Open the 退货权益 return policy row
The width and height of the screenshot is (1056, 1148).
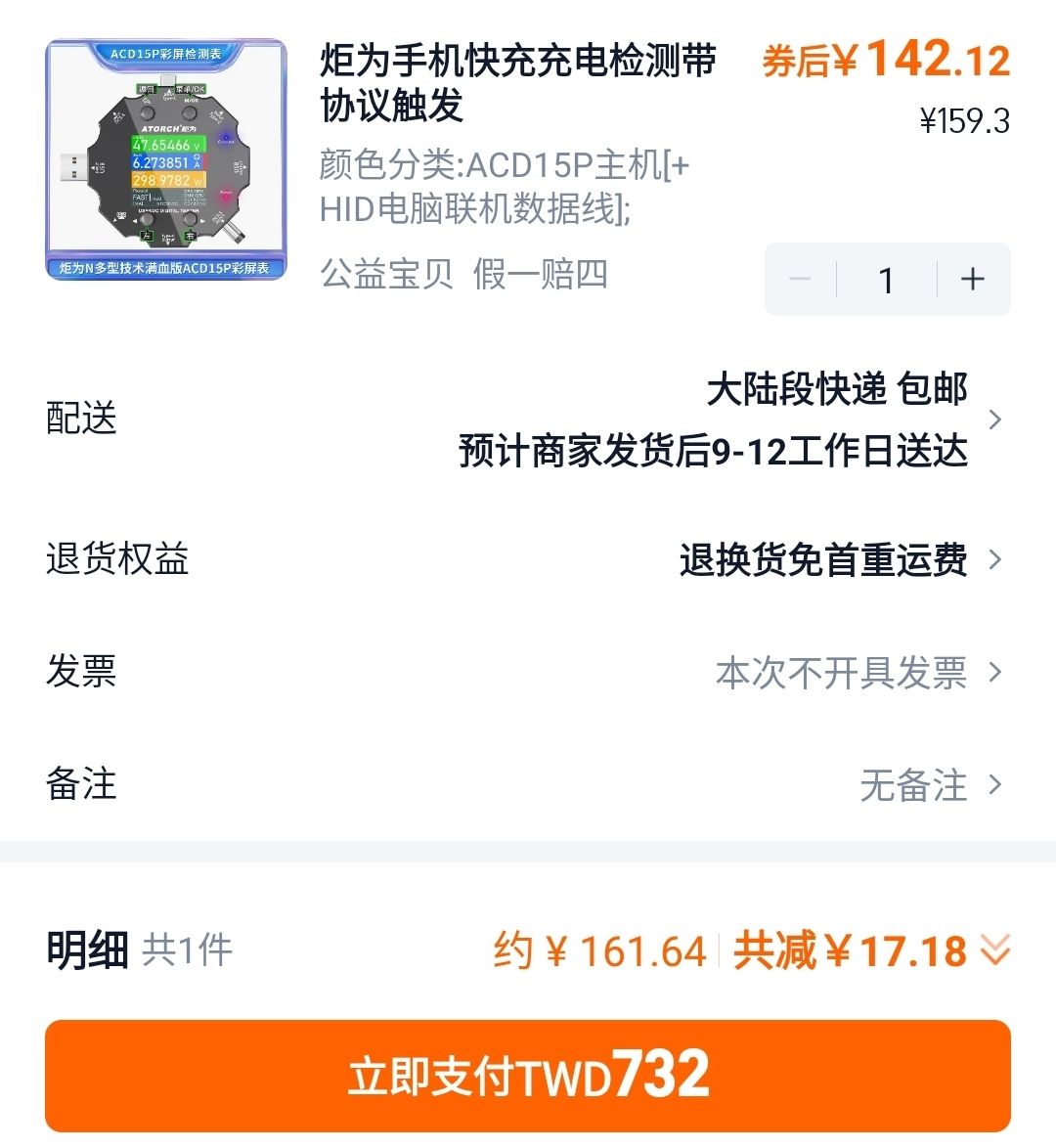528,560
